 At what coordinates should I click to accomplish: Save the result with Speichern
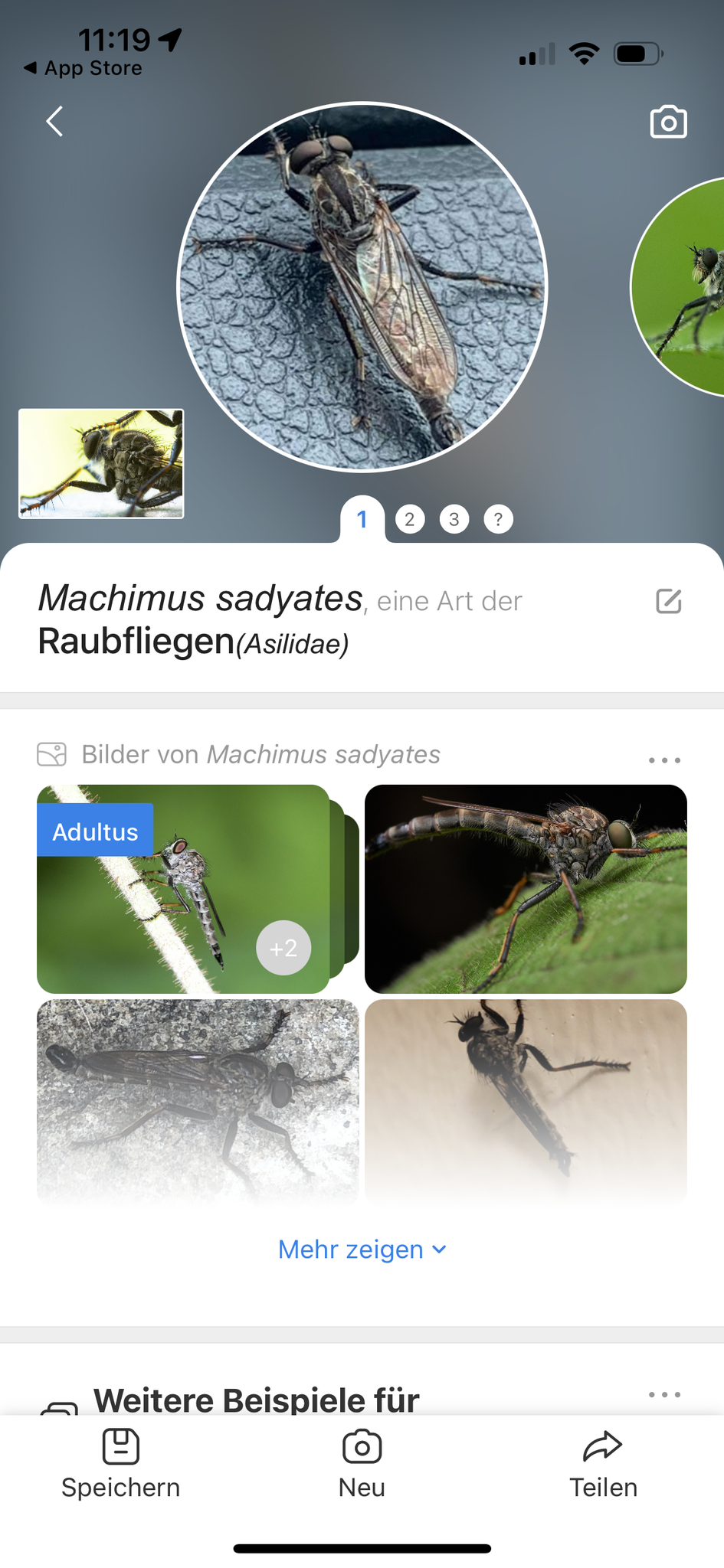(x=121, y=1462)
